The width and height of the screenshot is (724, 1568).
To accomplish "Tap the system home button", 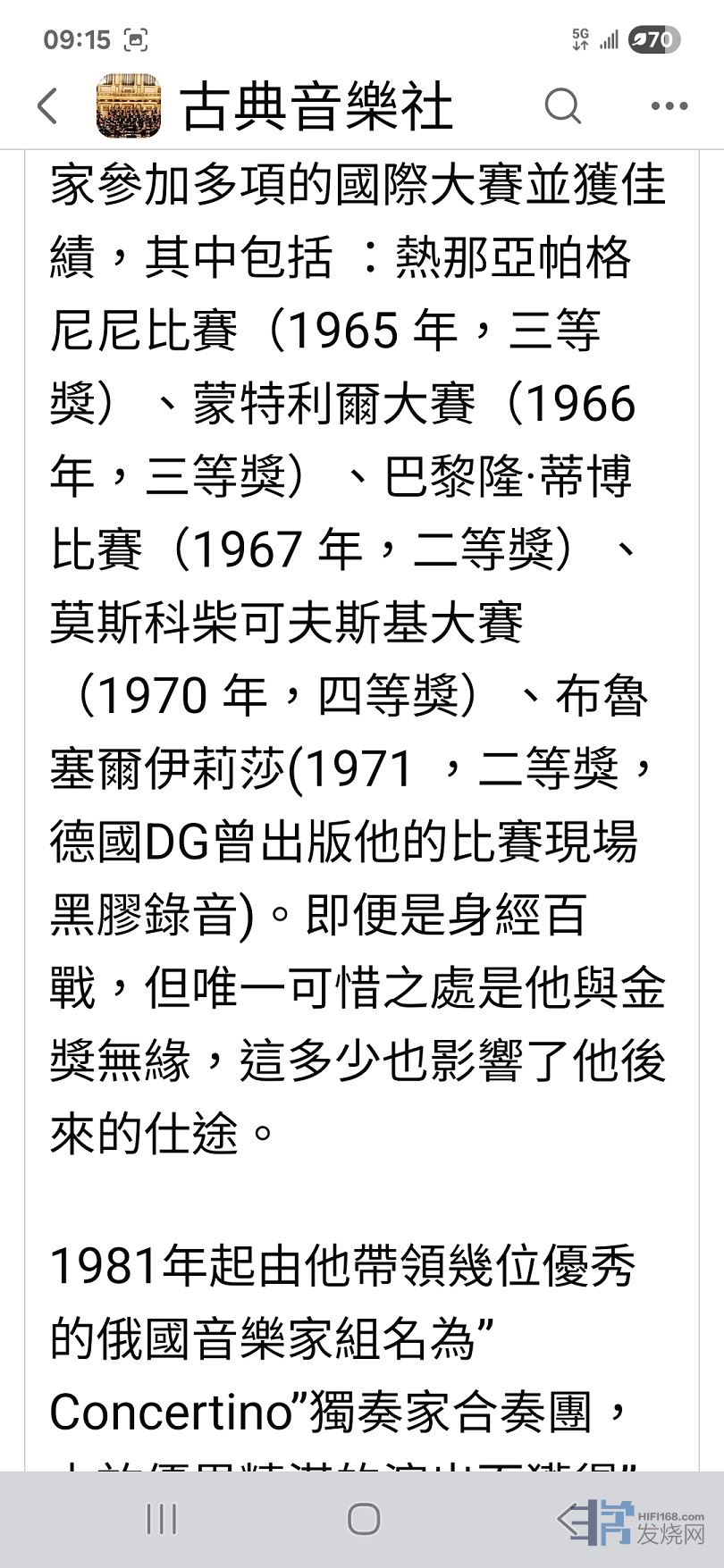I will tap(363, 1519).
